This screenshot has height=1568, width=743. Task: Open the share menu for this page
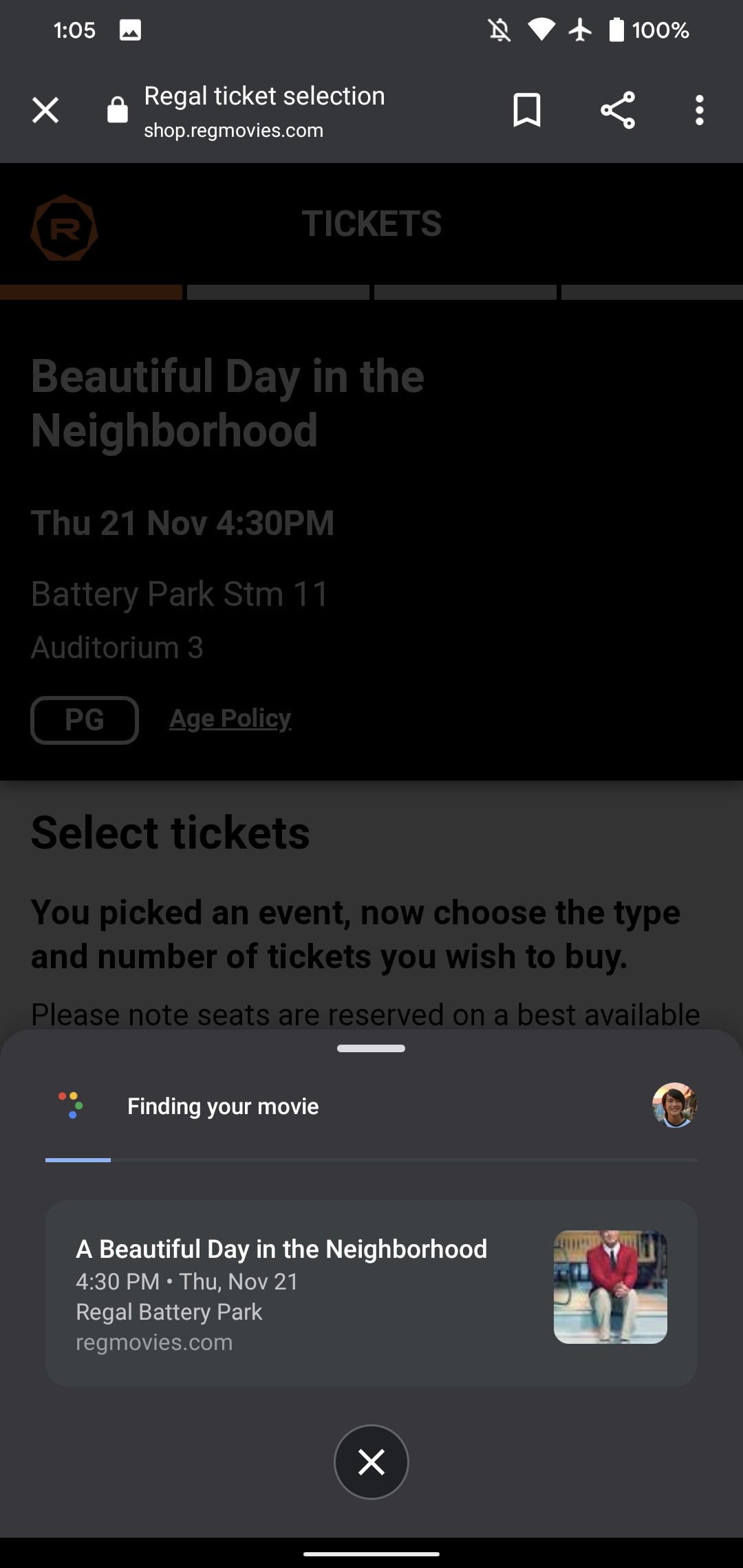pos(616,110)
